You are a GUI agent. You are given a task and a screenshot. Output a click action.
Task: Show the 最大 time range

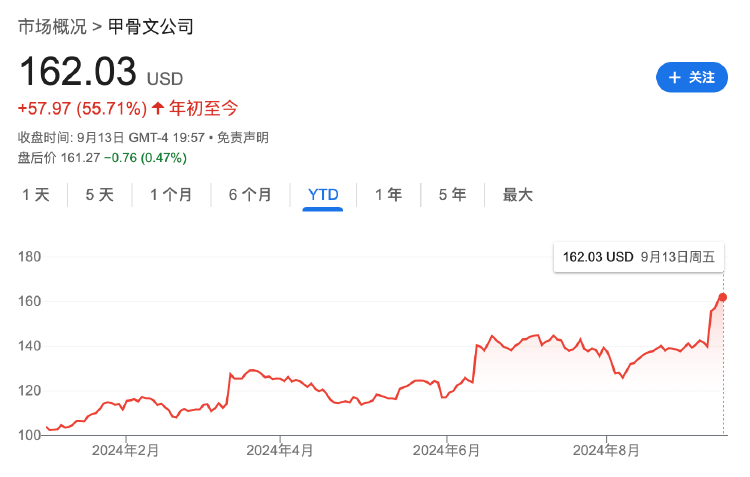(518, 195)
